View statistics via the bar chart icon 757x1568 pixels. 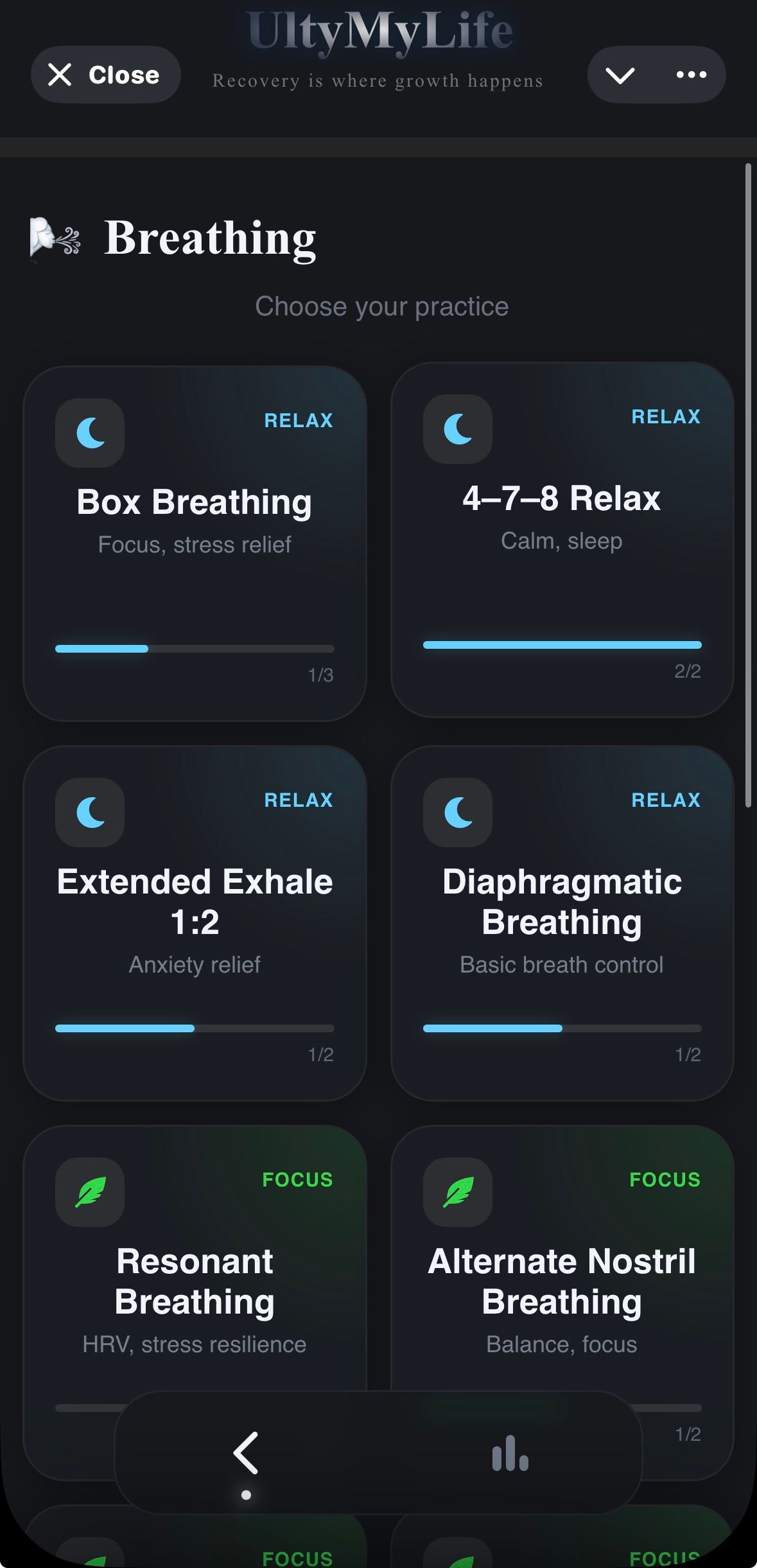510,1453
